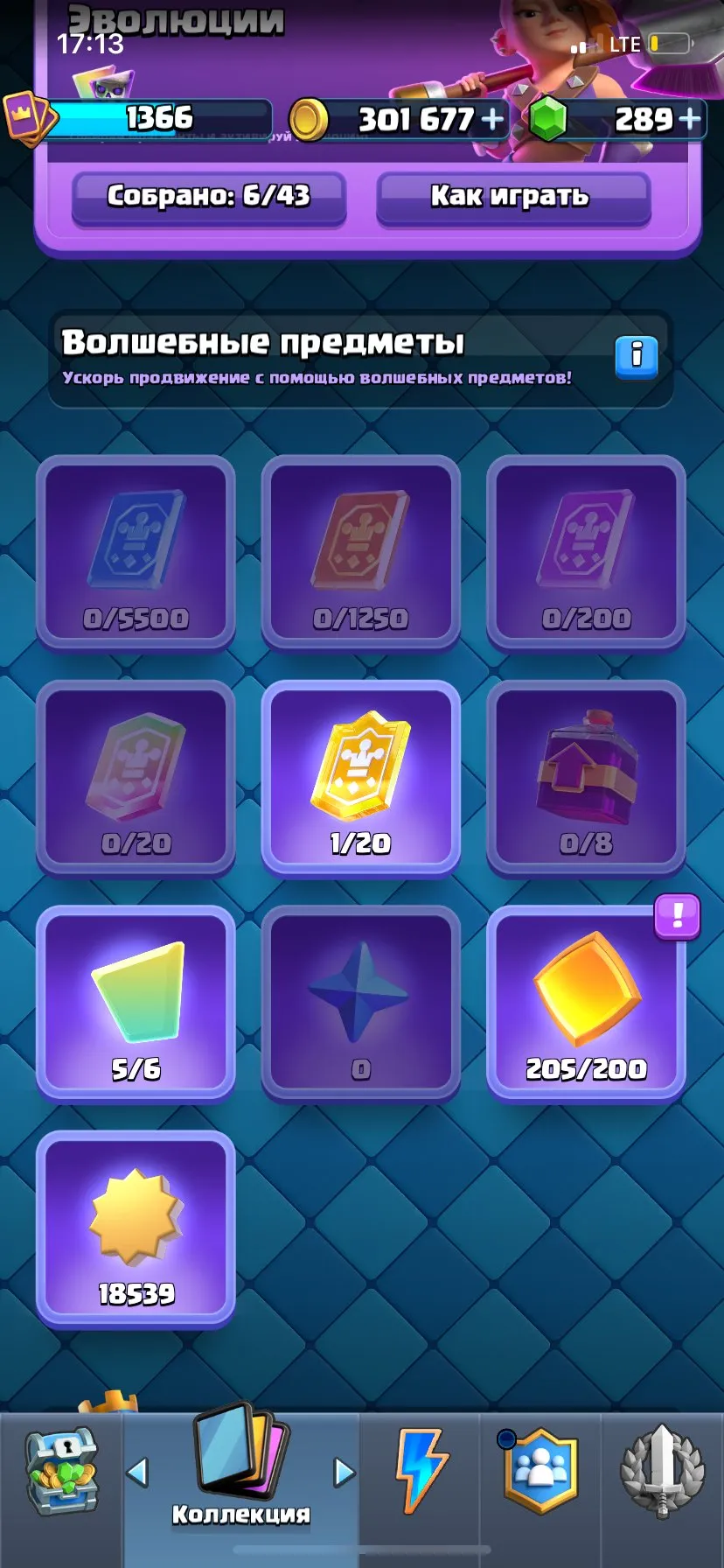Open the golden badge item 1/20
The image size is (724, 1568).
[x=361, y=778]
